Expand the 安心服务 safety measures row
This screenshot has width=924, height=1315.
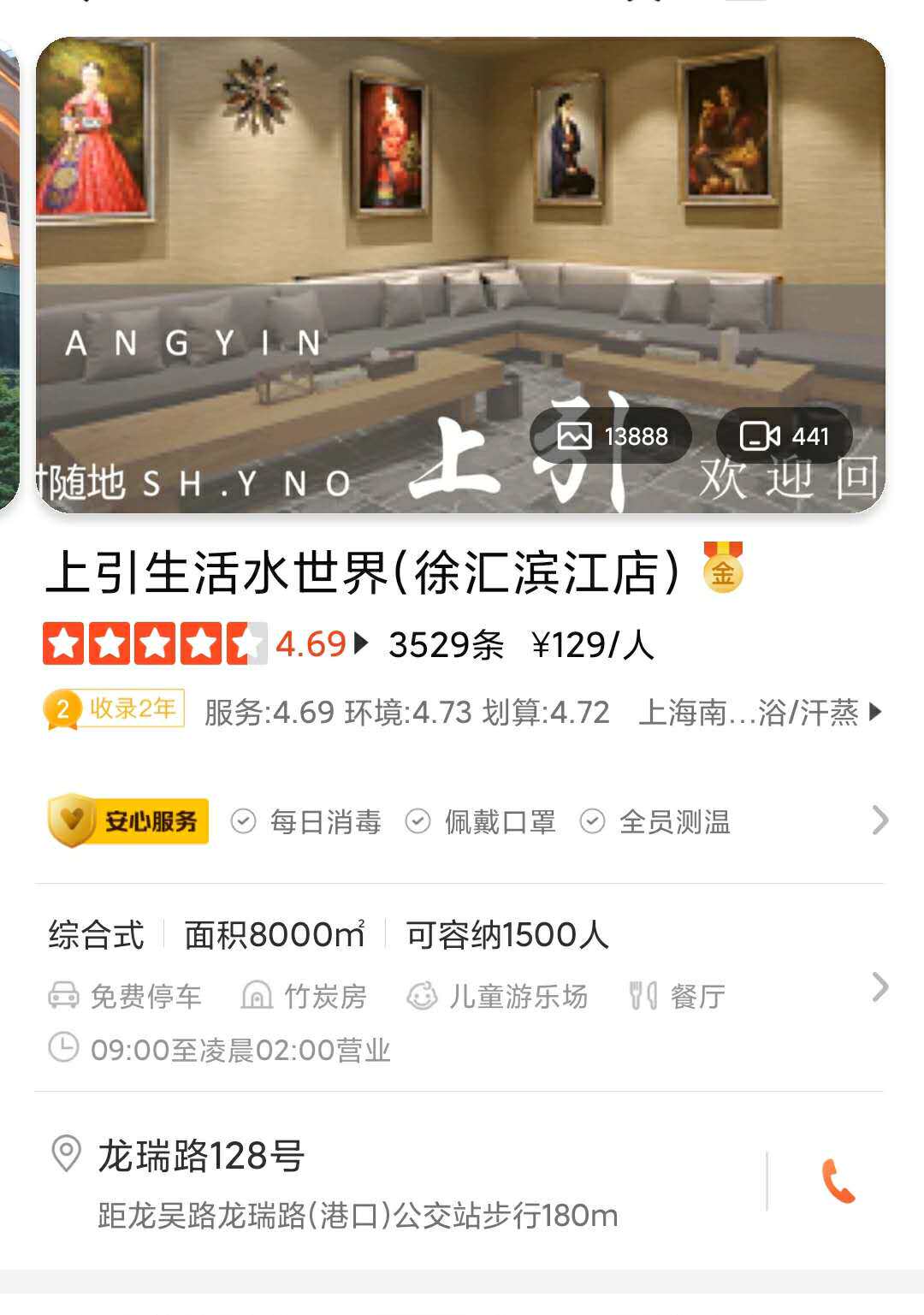[x=880, y=821]
